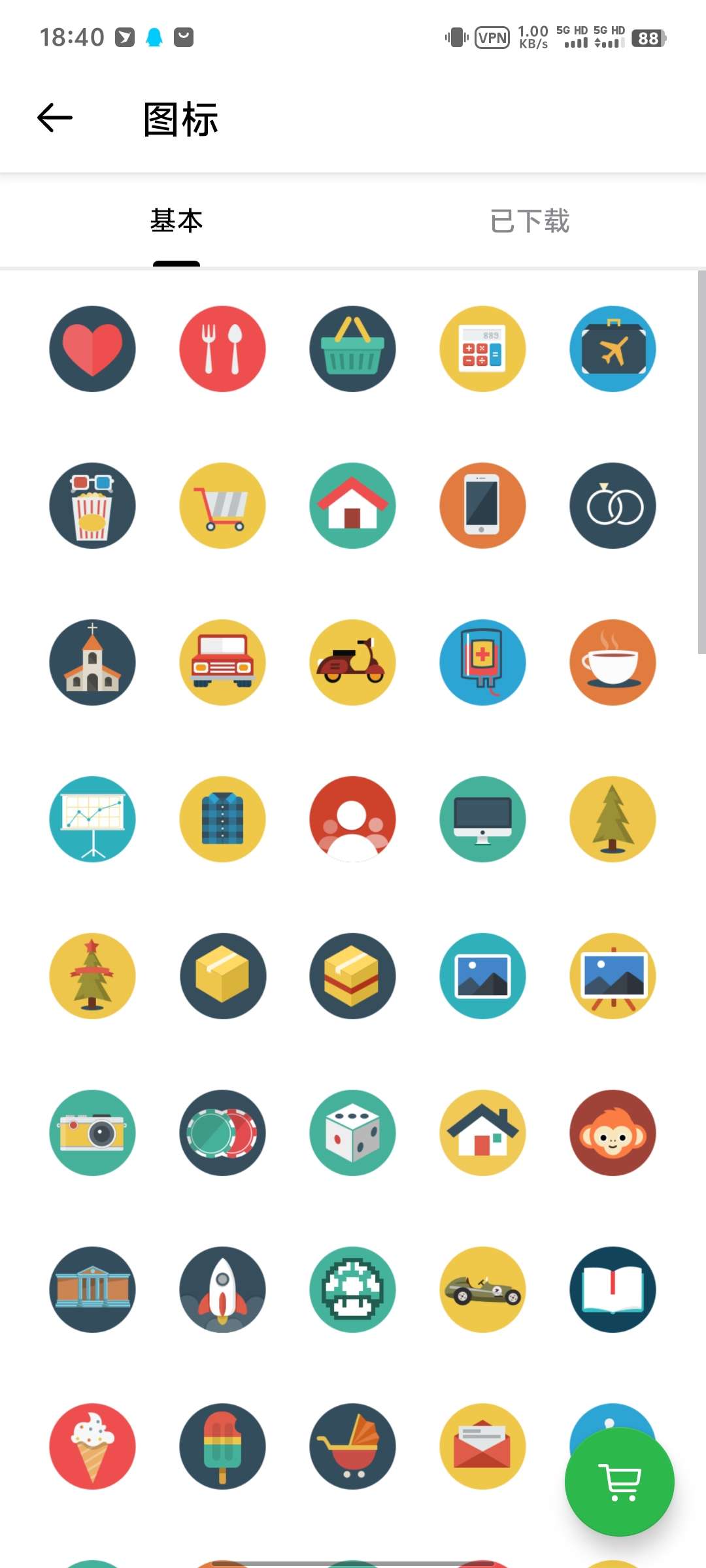Image resolution: width=706 pixels, height=1568 pixels.
Task: Choose the rocket icon
Action: [x=222, y=1290]
